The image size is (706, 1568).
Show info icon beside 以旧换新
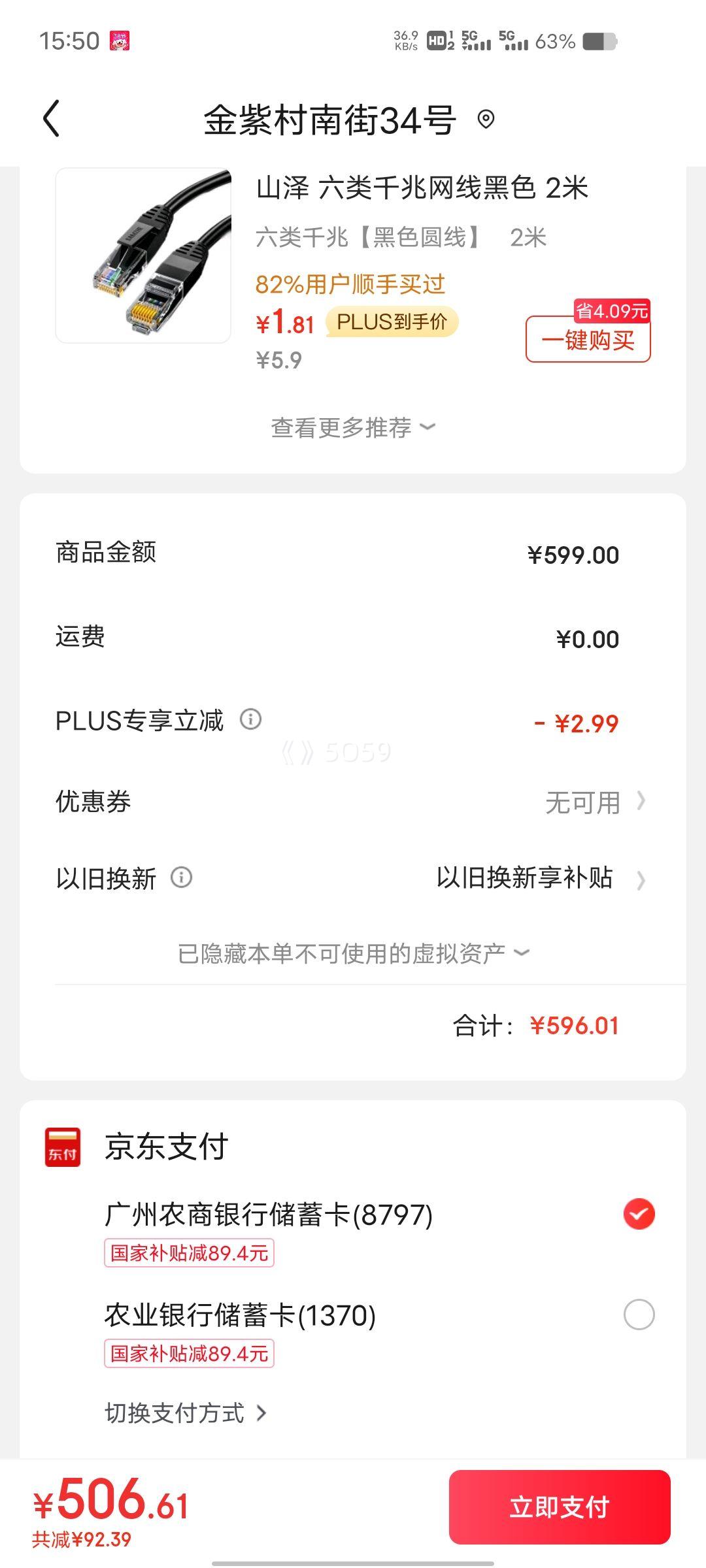(x=182, y=877)
